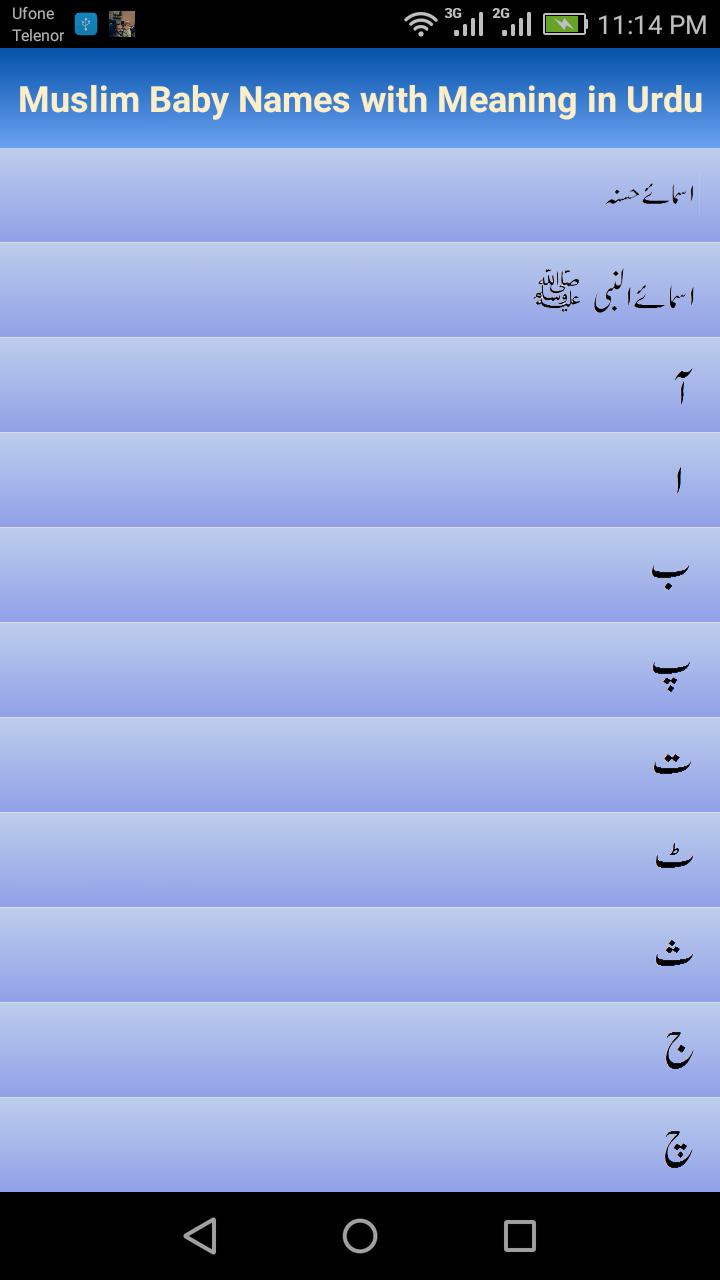Screen dimensions: 720x1280
Task: Tap the Bluetooth icon in the status bar
Action: point(85,22)
